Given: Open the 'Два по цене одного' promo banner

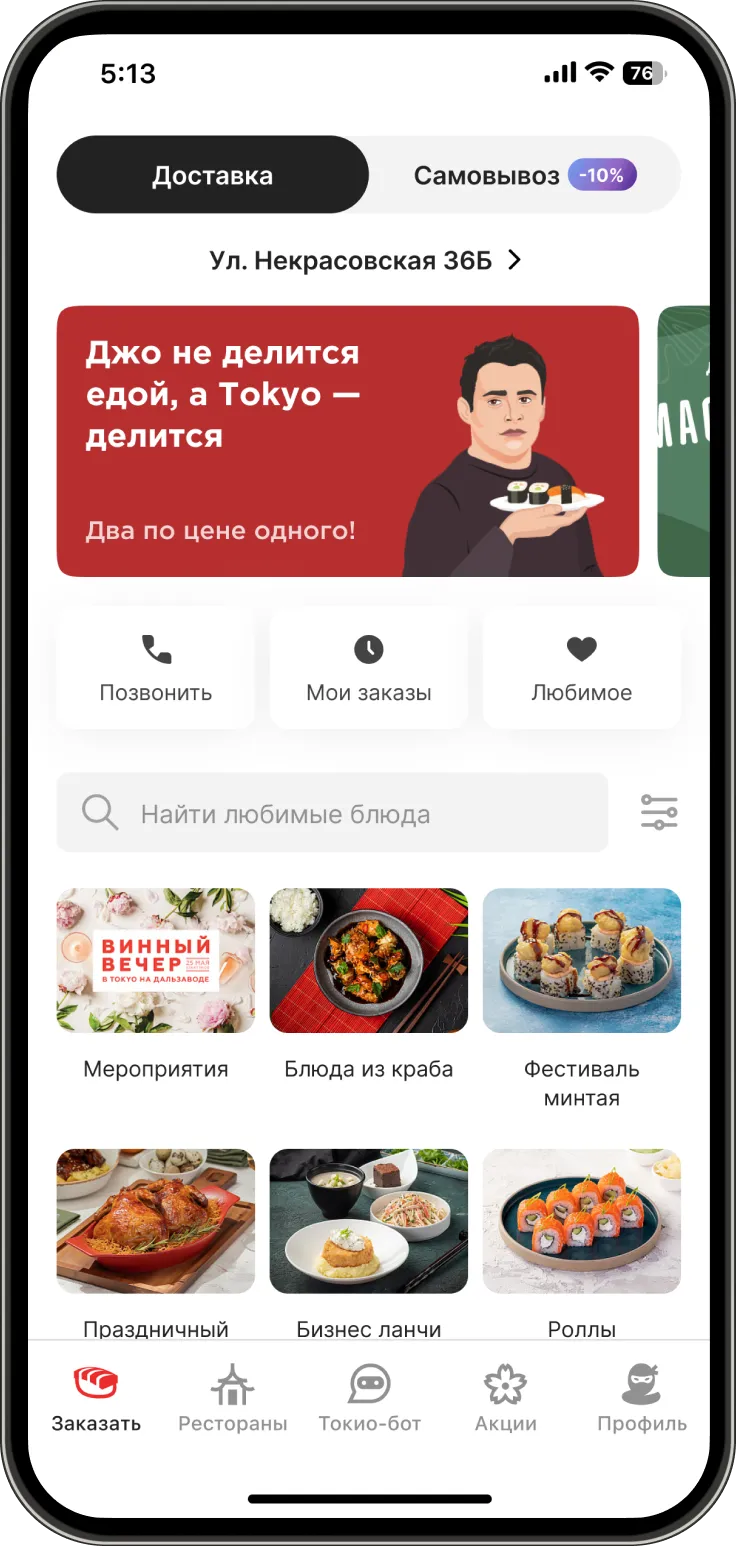Looking at the screenshot, I should point(347,441).
